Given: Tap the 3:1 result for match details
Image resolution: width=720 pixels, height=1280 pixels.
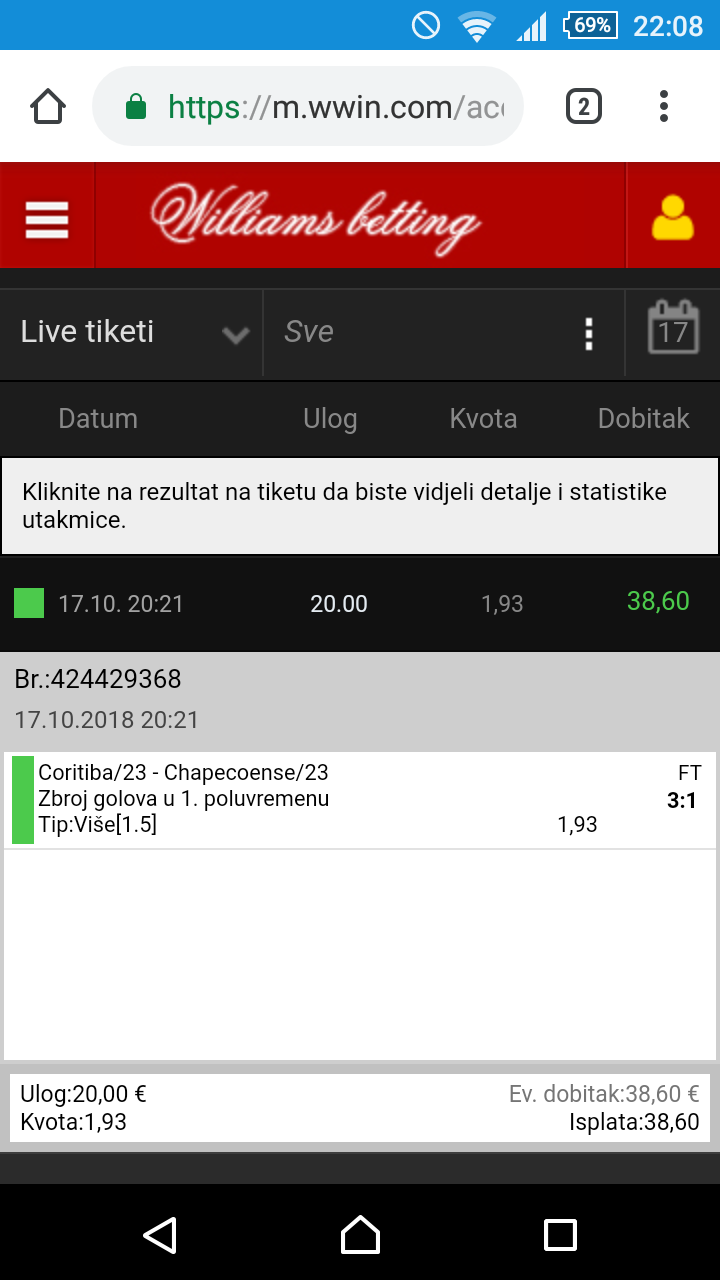Looking at the screenshot, I should tap(682, 801).
